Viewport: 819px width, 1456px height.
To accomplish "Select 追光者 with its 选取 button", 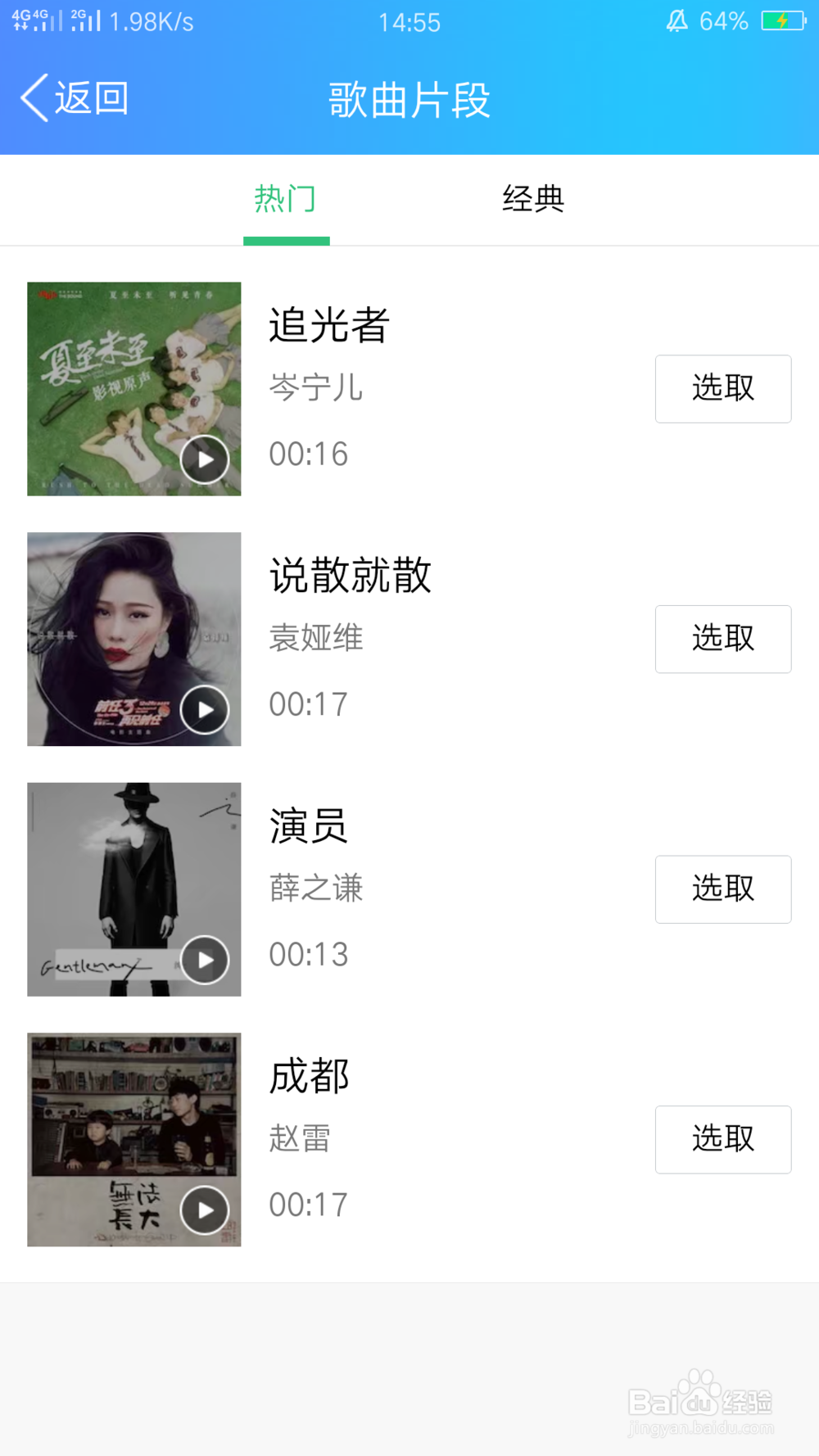I will (x=723, y=389).
